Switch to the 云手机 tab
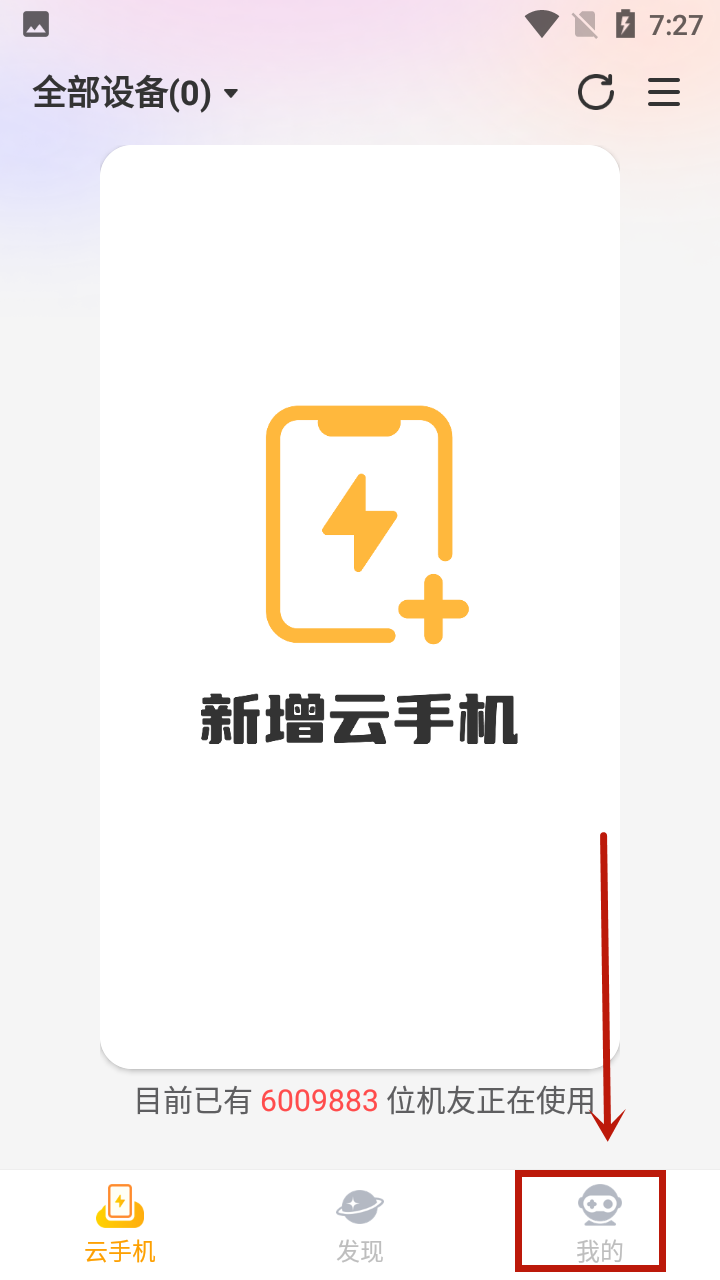This screenshot has height=1280, width=720. (120, 1224)
